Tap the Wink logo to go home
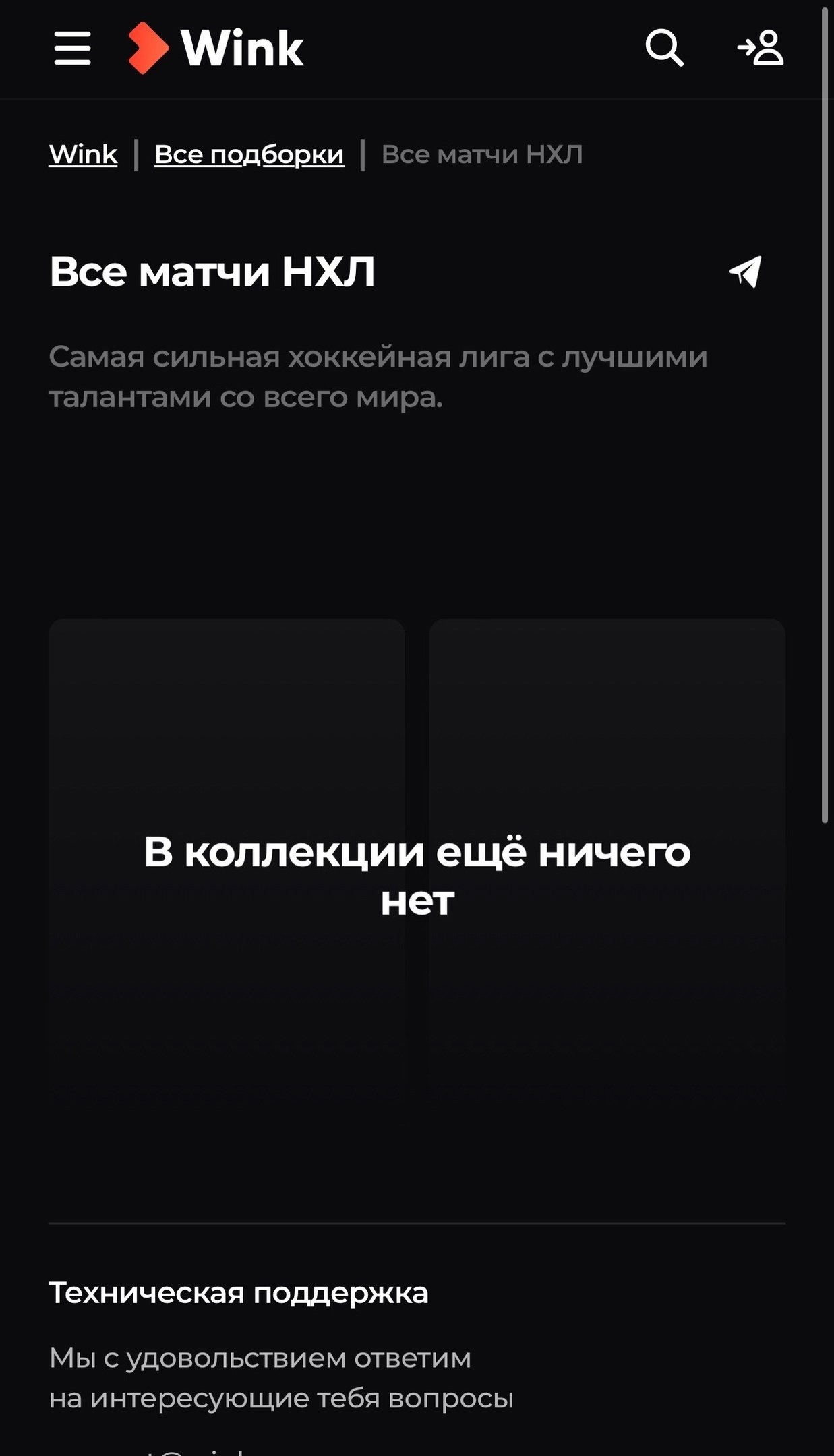Image resolution: width=834 pixels, height=1456 pixels. tap(216, 48)
